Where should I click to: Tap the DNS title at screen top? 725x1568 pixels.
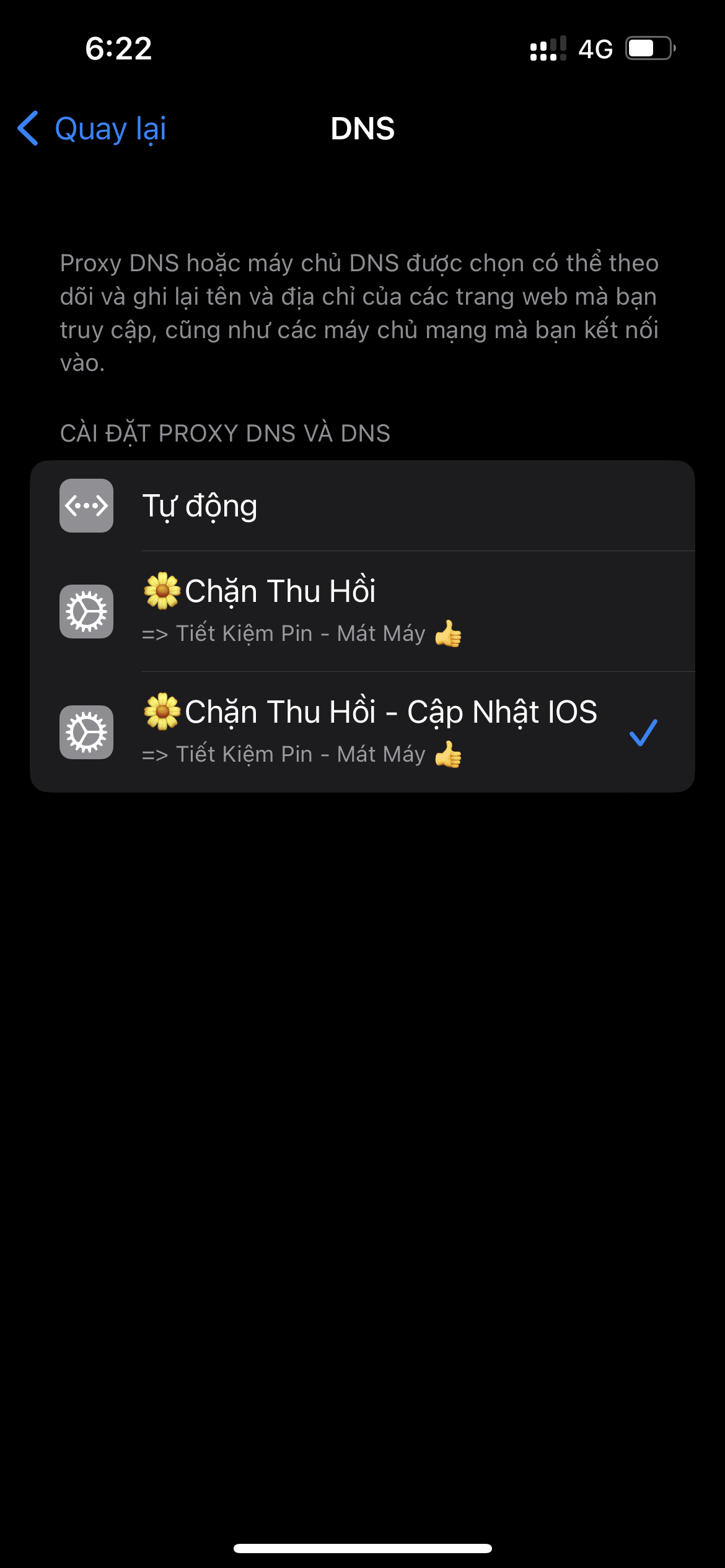click(362, 129)
